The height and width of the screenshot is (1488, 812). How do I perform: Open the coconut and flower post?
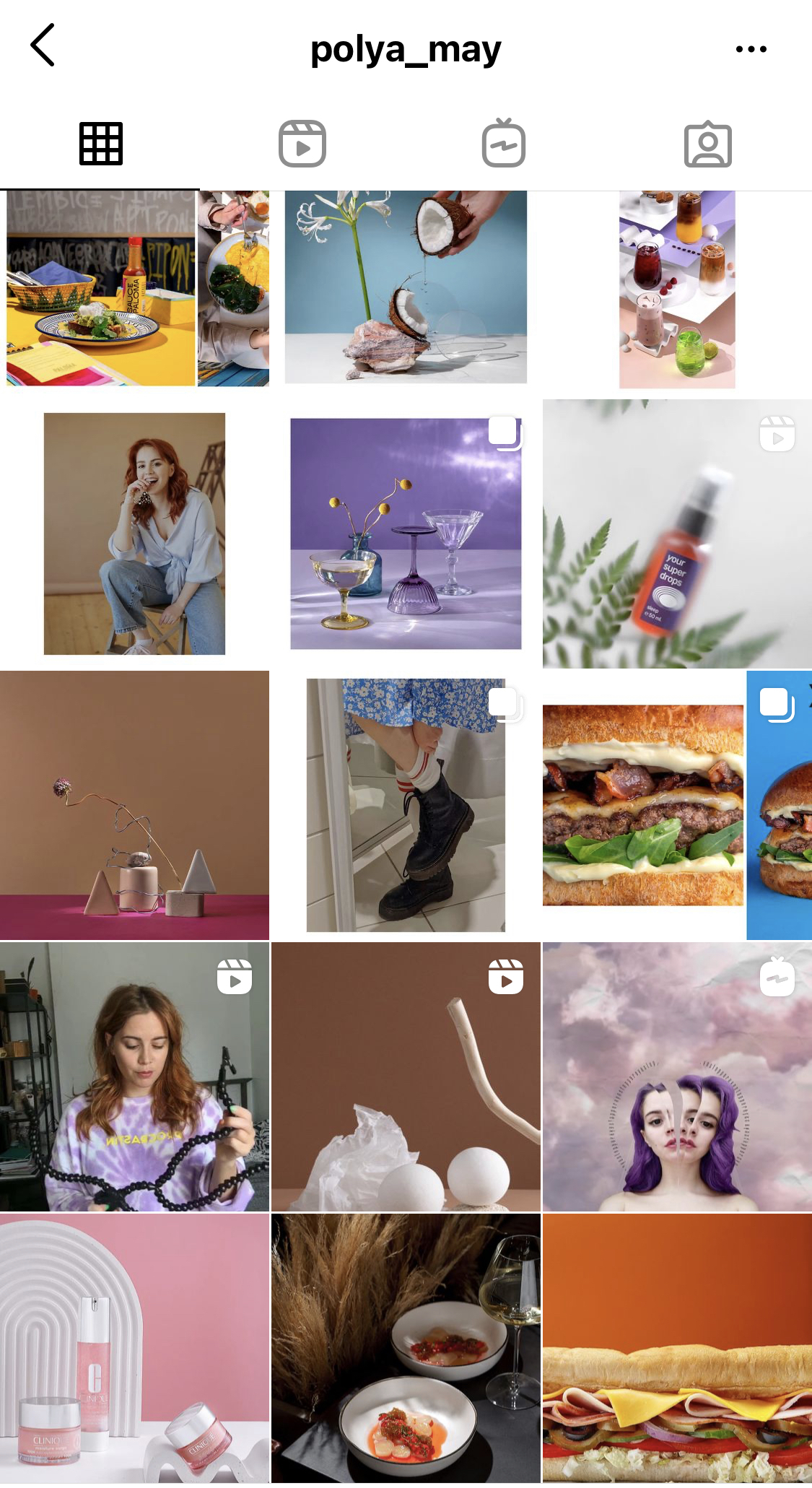click(406, 287)
